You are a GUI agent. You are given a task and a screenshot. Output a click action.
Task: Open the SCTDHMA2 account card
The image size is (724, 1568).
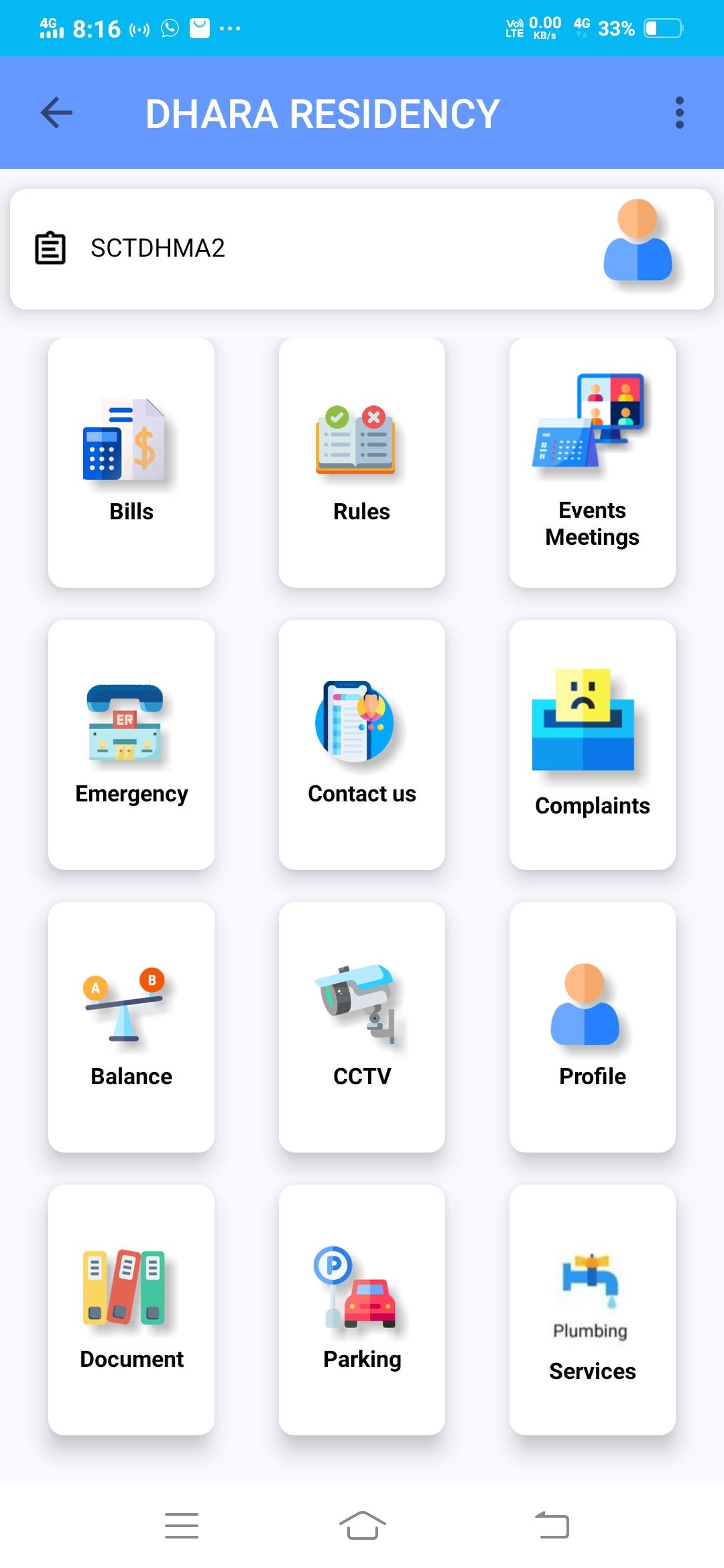pyautogui.click(x=362, y=249)
